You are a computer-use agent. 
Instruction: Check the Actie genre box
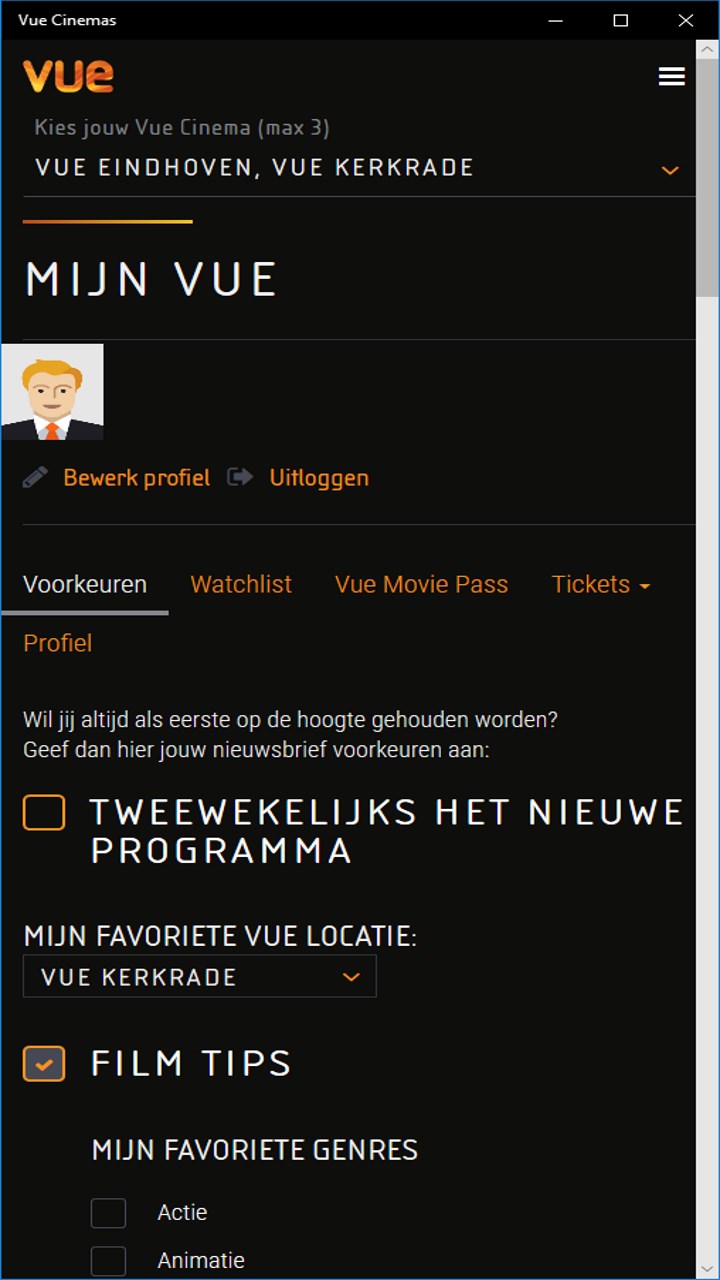coord(108,1213)
